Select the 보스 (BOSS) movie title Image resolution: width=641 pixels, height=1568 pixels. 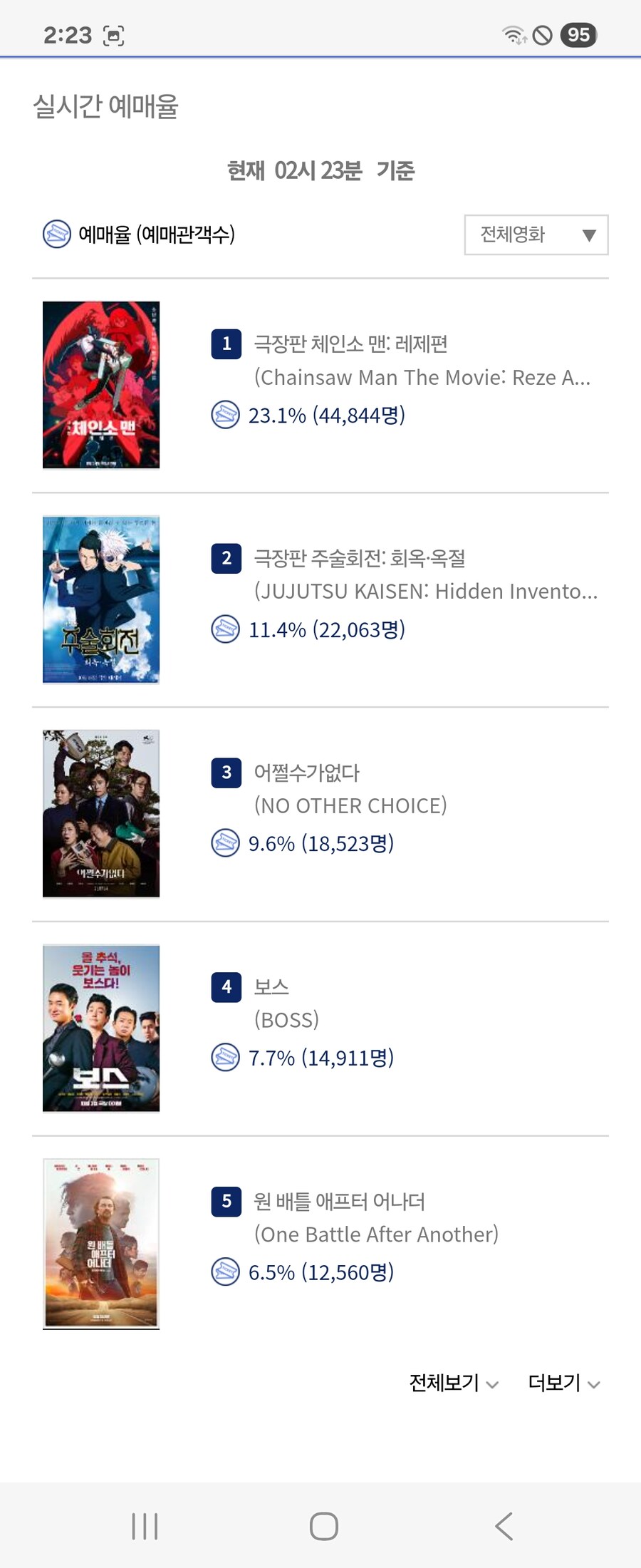pyautogui.click(x=271, y=987)
